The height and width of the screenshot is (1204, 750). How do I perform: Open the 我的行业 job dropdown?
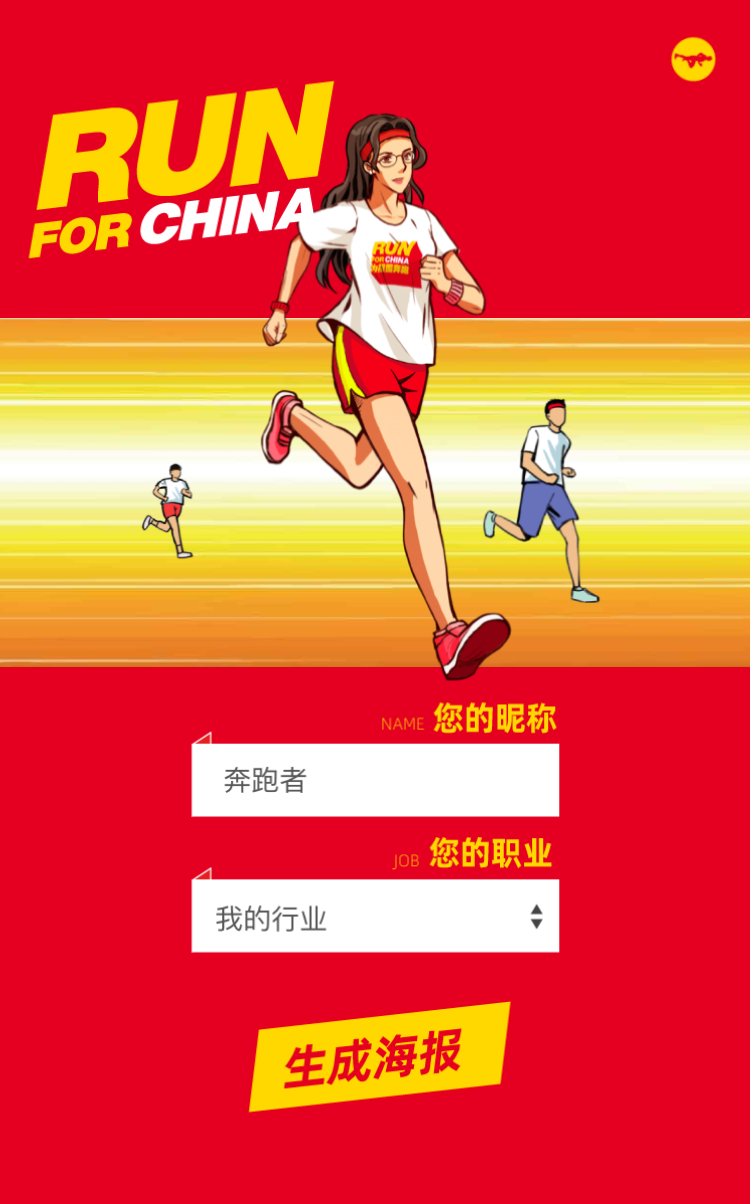pos(375,916)
